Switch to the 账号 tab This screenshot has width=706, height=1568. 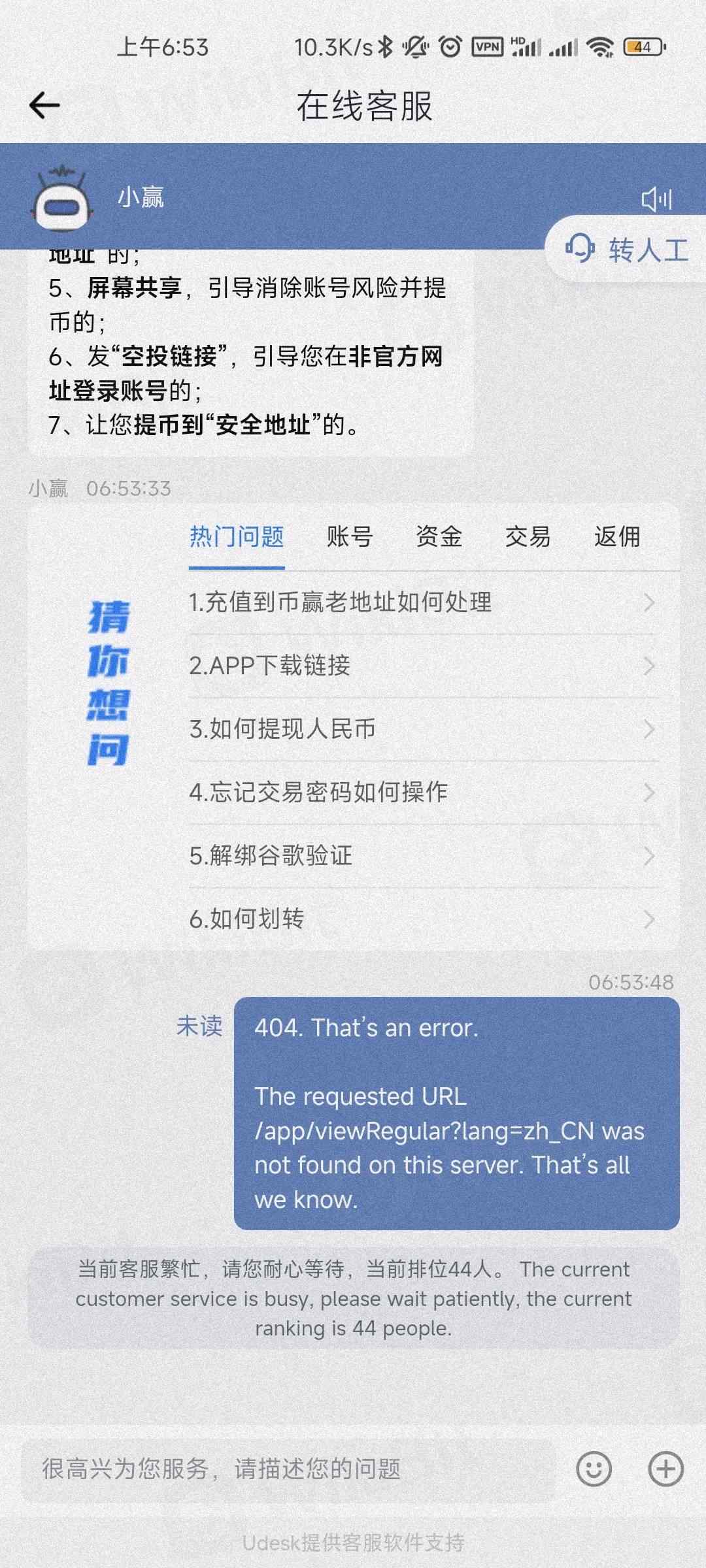point(350,537)
